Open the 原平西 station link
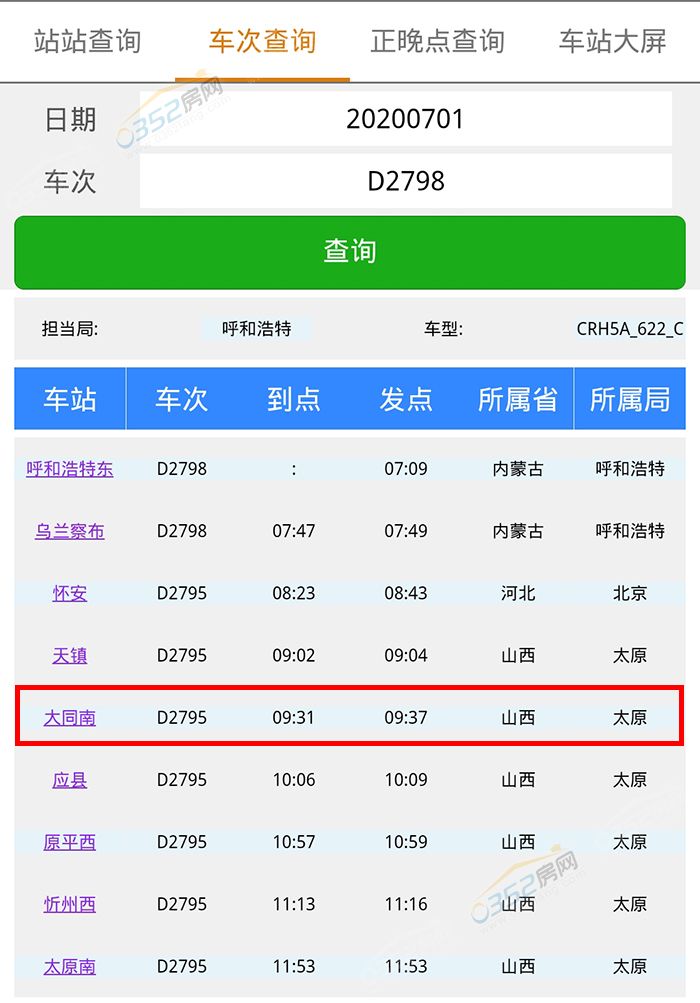 pyautogui.click(x=70, y=842)
